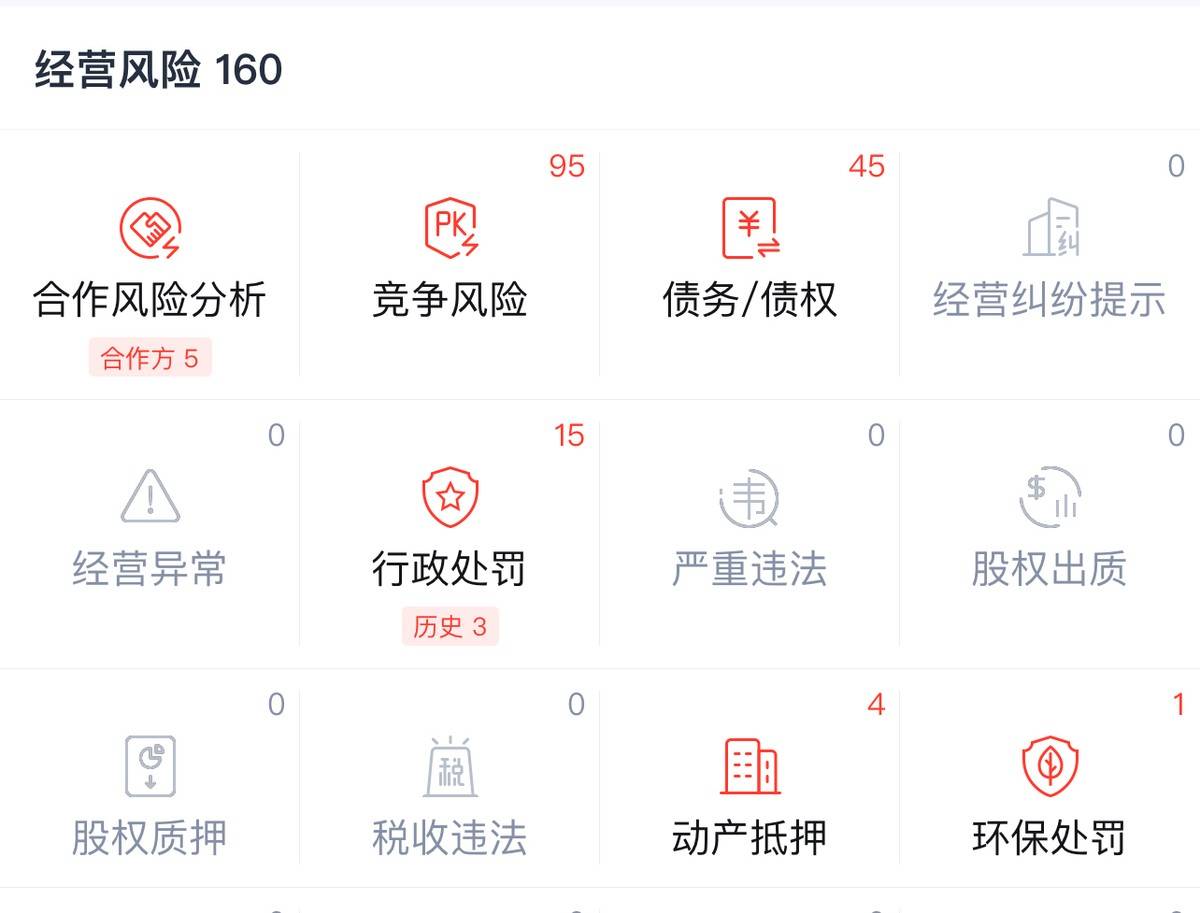The width and height of the screenshot is (1200, 913).
Task: Select the 股权质押 item
Action: click(150, 800)
